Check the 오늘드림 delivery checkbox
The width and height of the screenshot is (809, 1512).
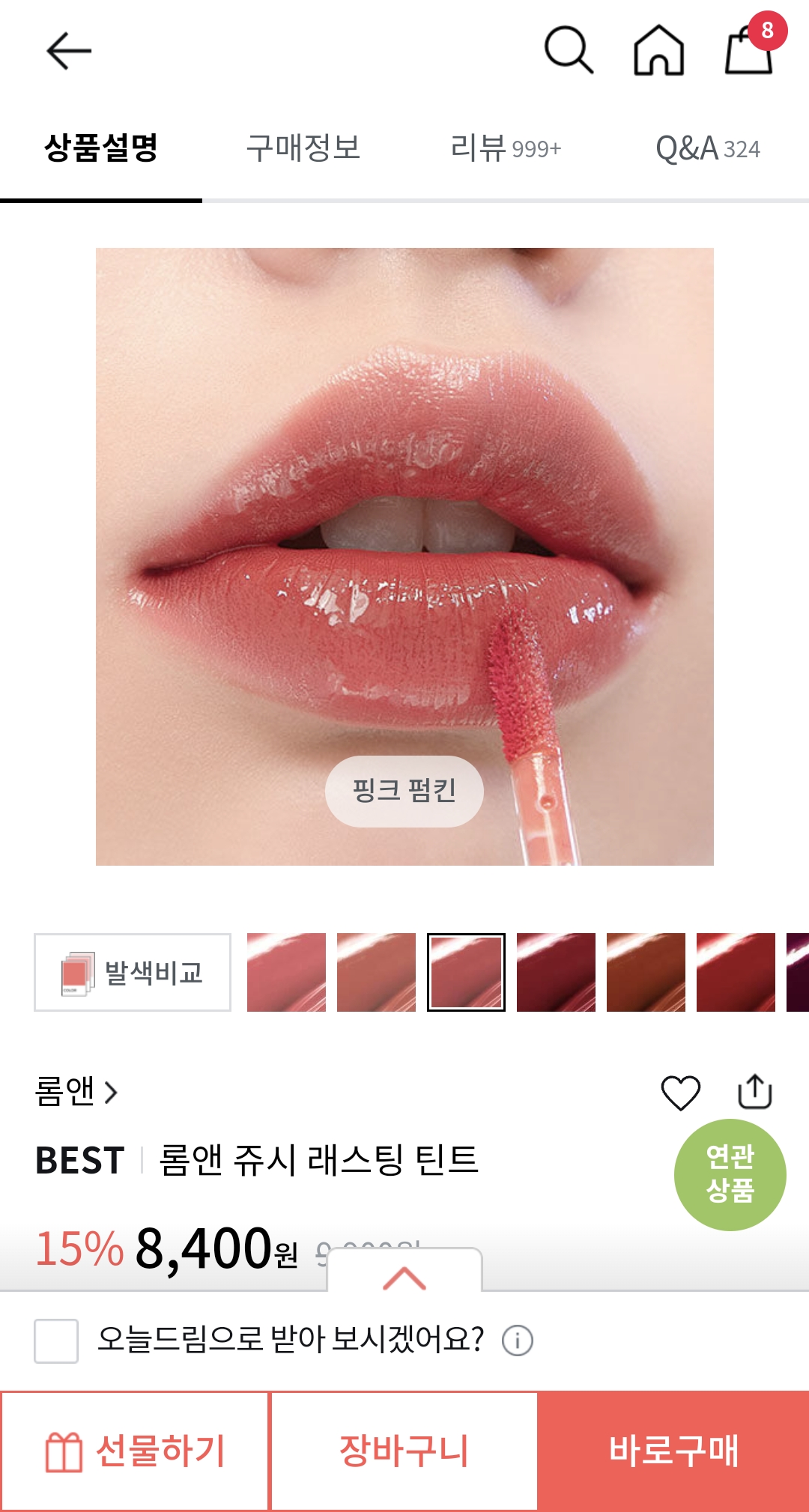point(56,1341)
